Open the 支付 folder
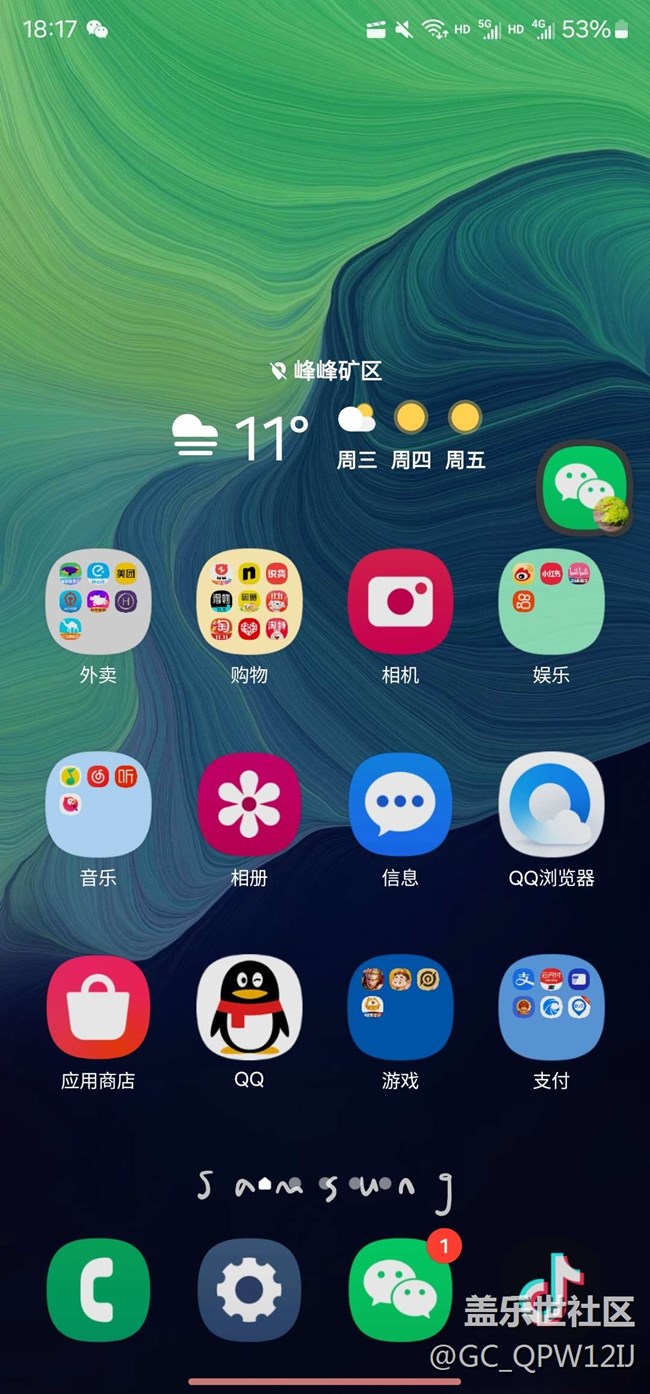 coord(551,1008)
